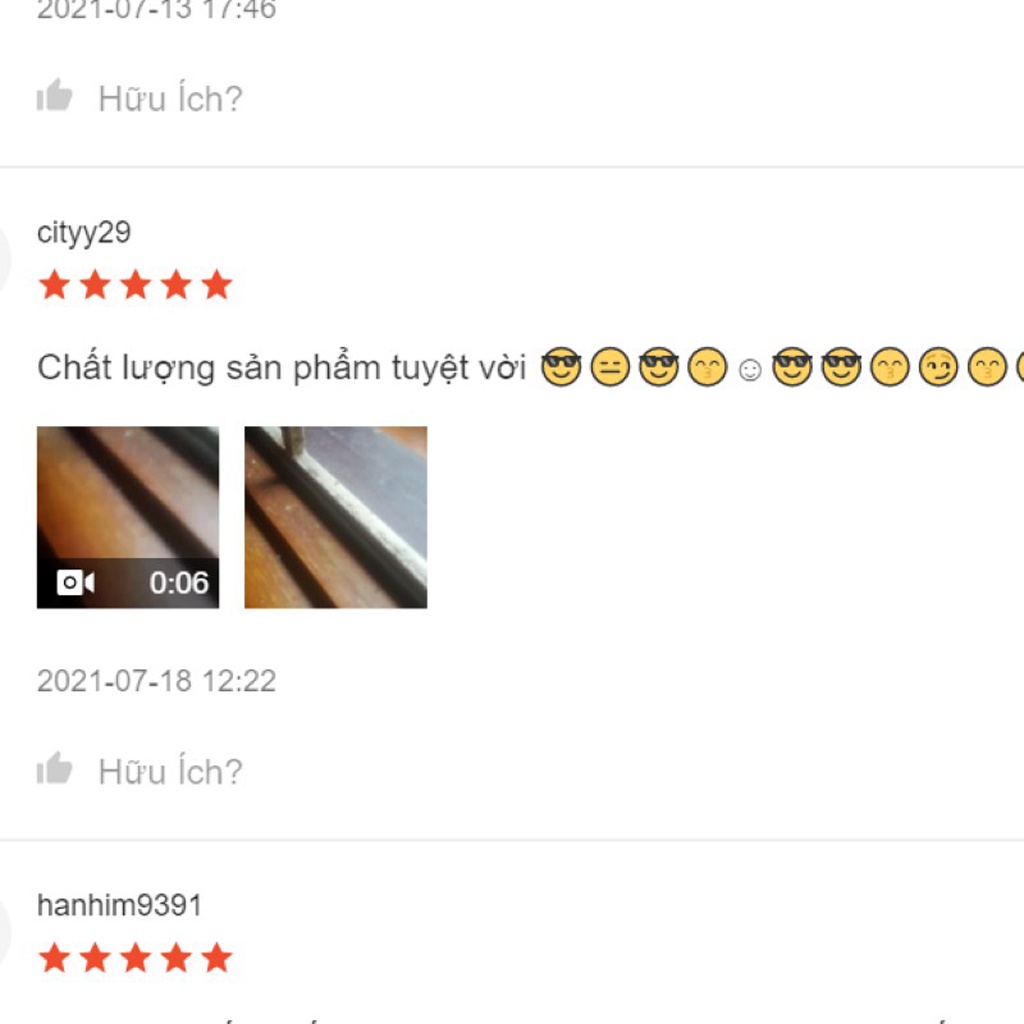Play cityy29's 0:06 review video
The image size is (1024, 1024).
click(128, 517)
